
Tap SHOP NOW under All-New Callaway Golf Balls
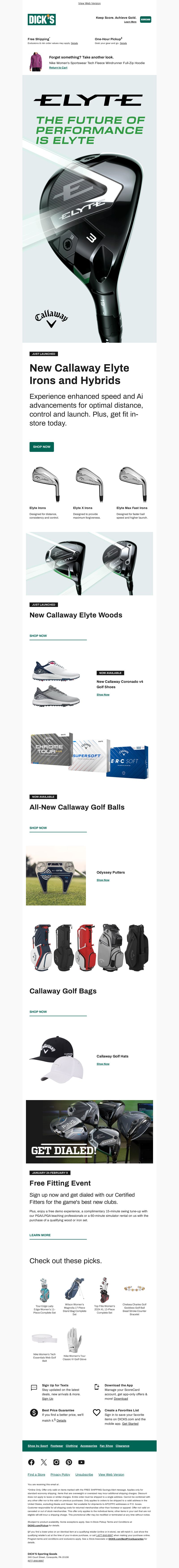coord(38,828)
